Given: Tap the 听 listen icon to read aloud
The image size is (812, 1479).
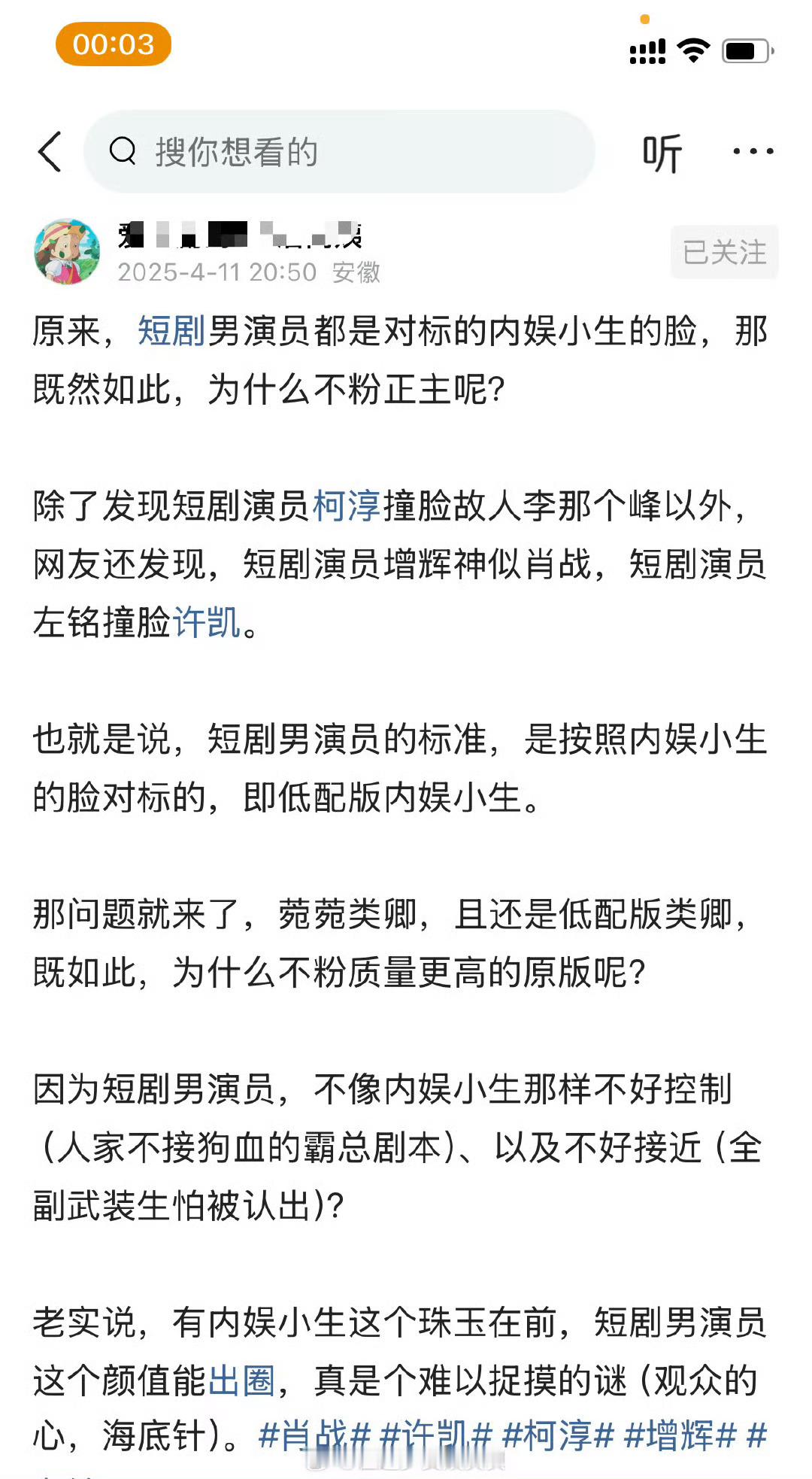Looking at the screenshot, I should (663, 150).
